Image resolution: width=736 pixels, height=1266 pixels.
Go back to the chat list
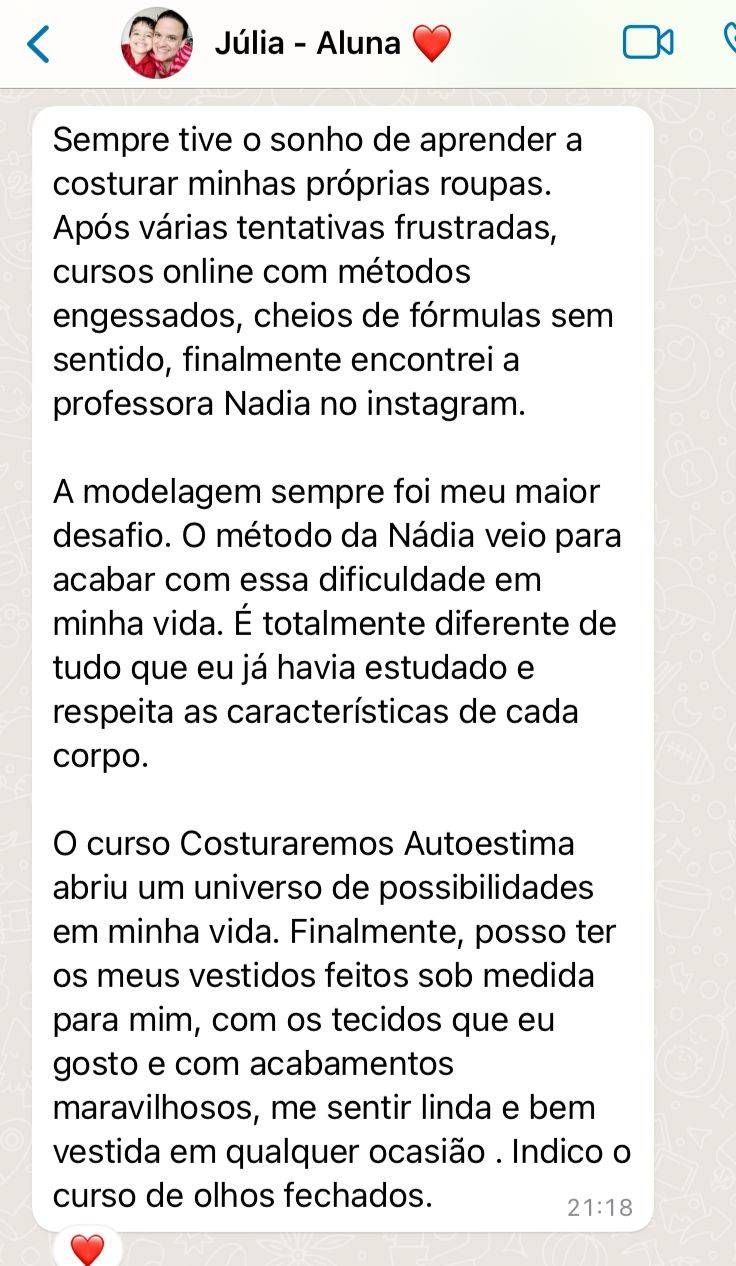37,44
